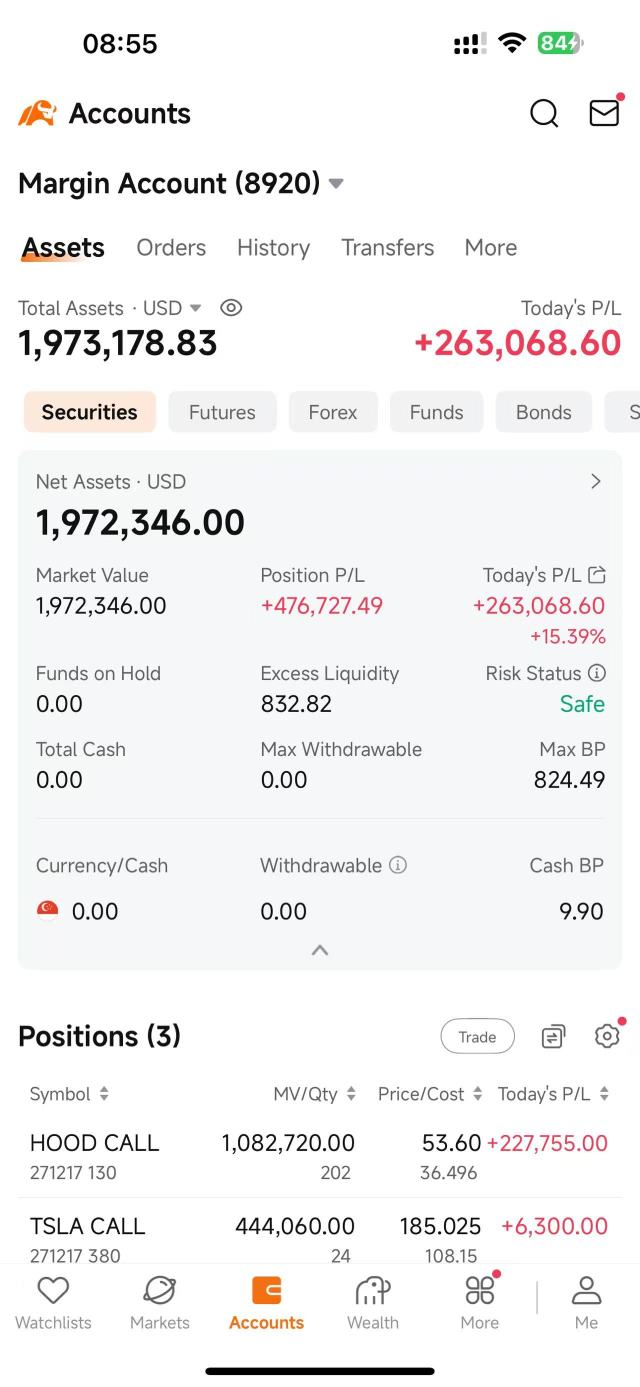Open positions settings gear
This screenshot has height=1387, width=640.
click(606, 1037)
